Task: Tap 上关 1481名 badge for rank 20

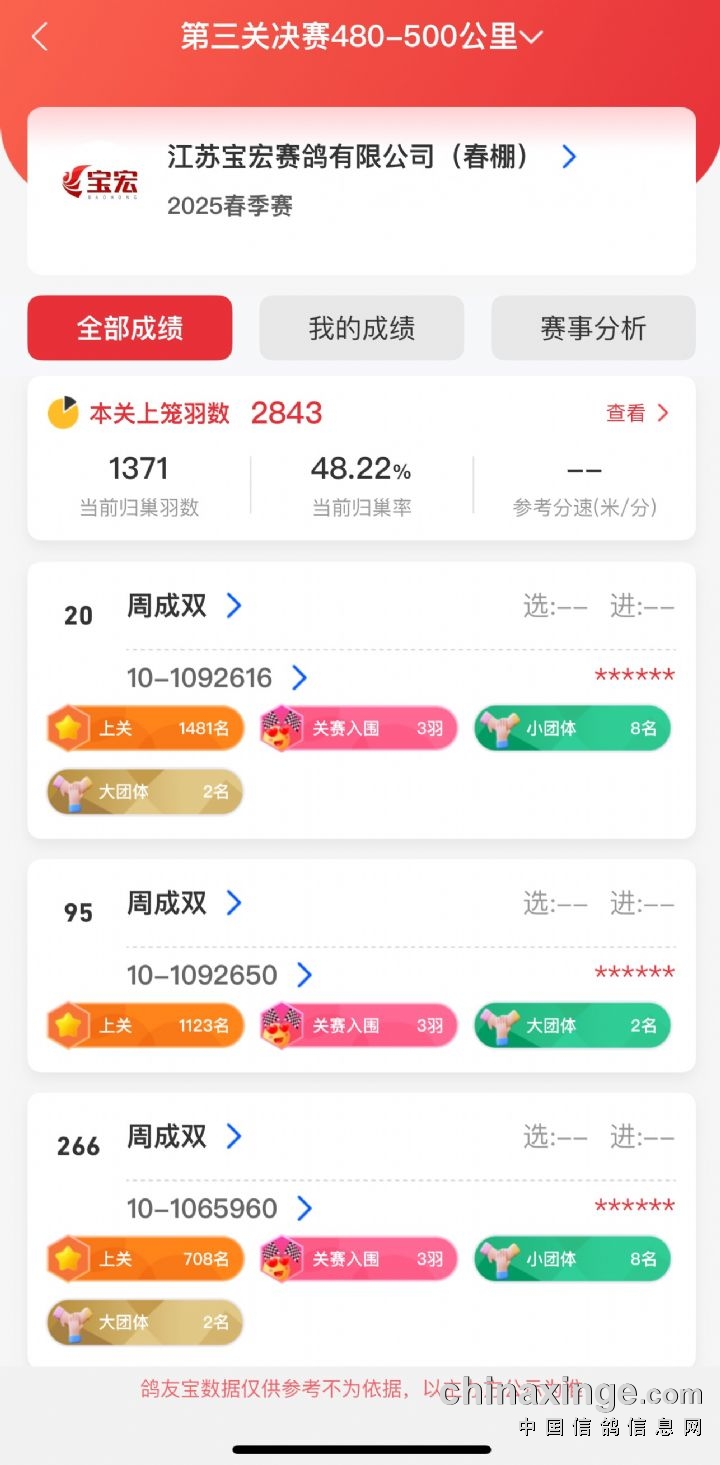Action: tap(145, 728)
